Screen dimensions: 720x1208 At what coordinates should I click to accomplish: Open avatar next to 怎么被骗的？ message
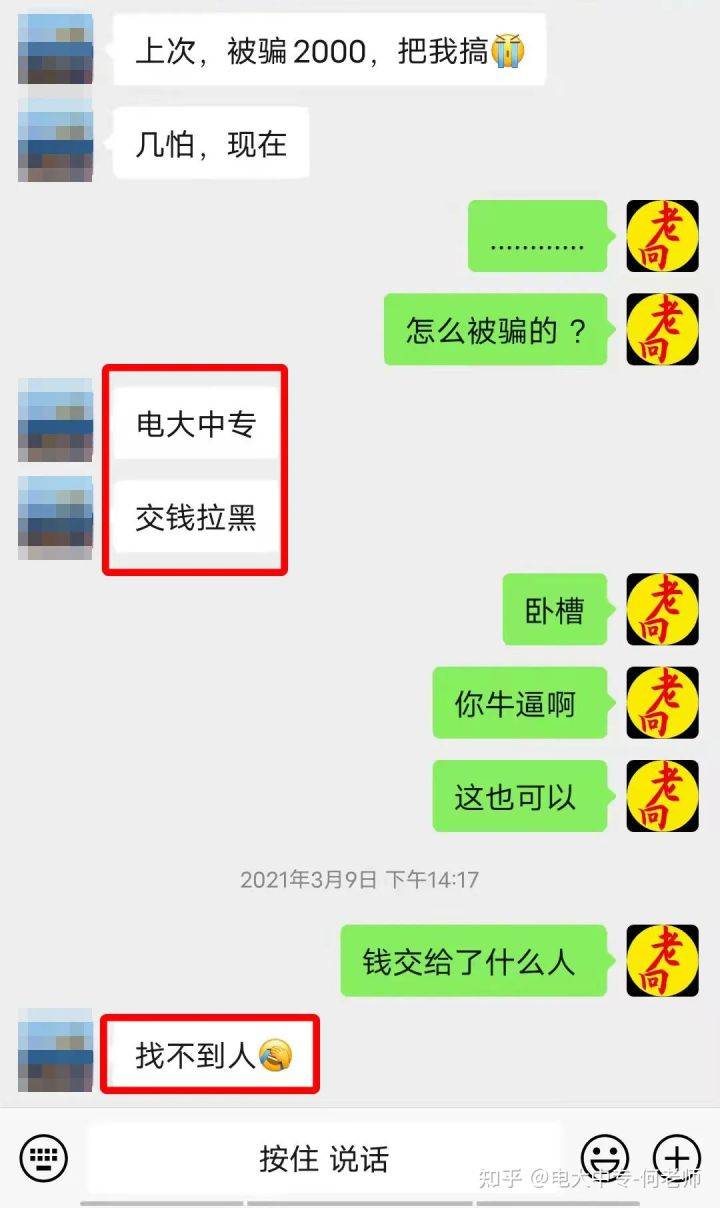(662, 329)
